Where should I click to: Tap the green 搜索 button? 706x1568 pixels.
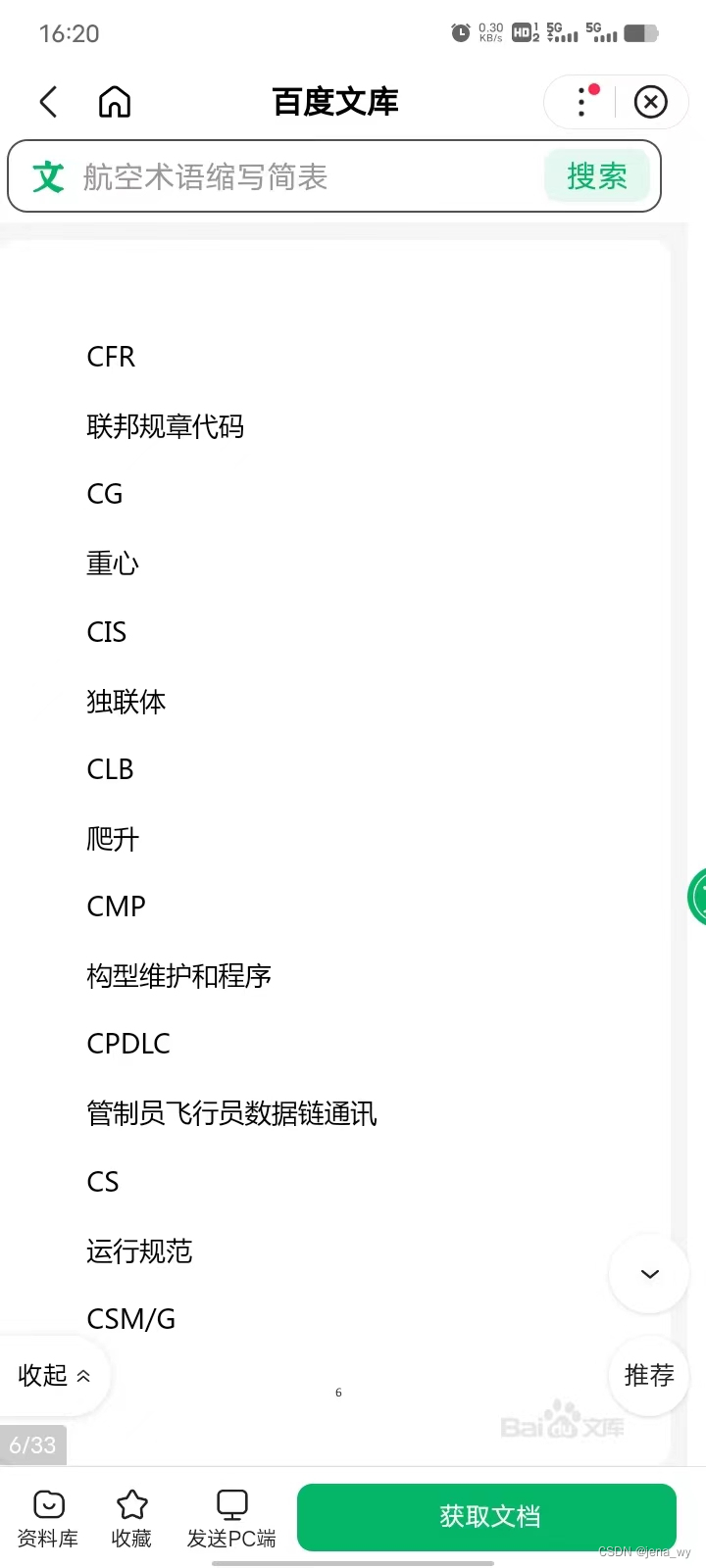click(x=596, y=177)
